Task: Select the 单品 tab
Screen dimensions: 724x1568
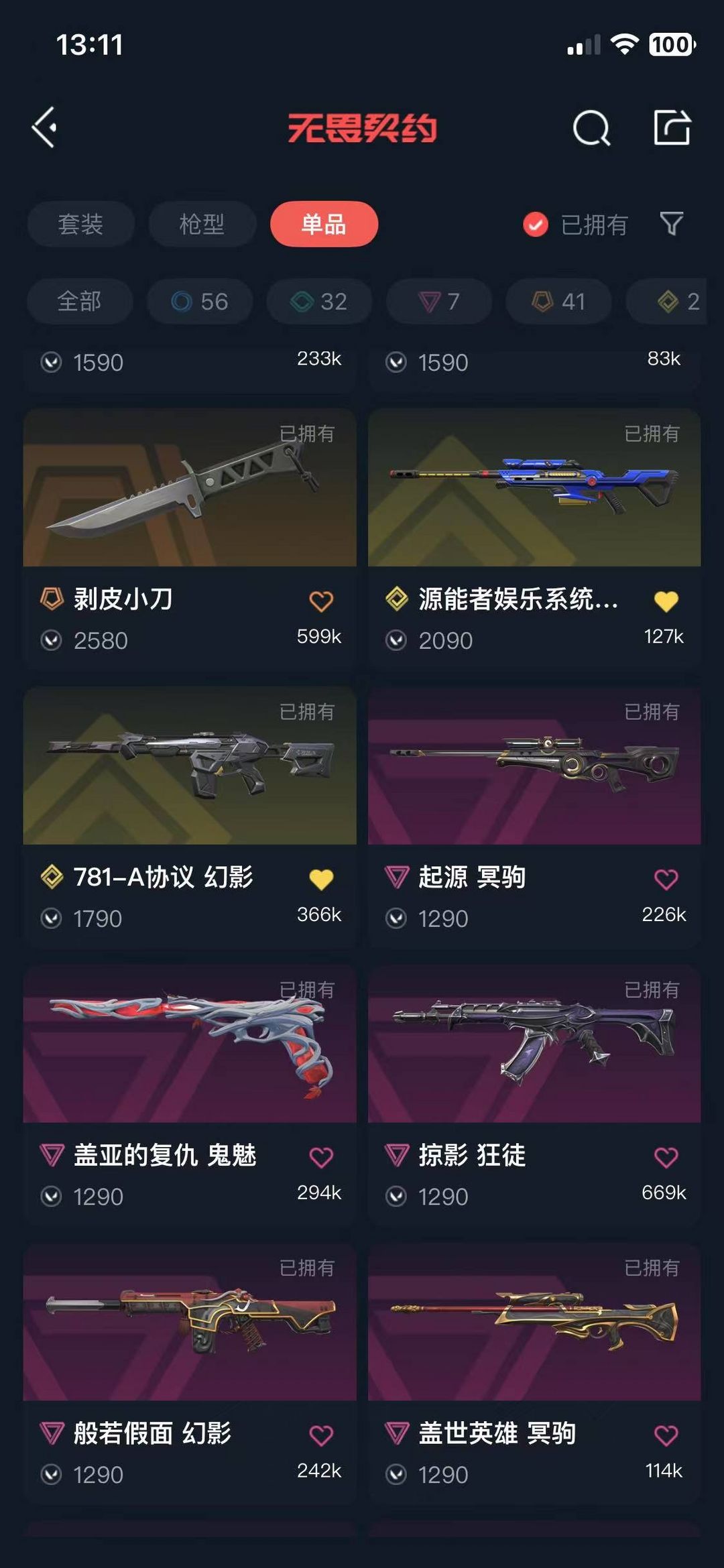Action: coord(324,224)
